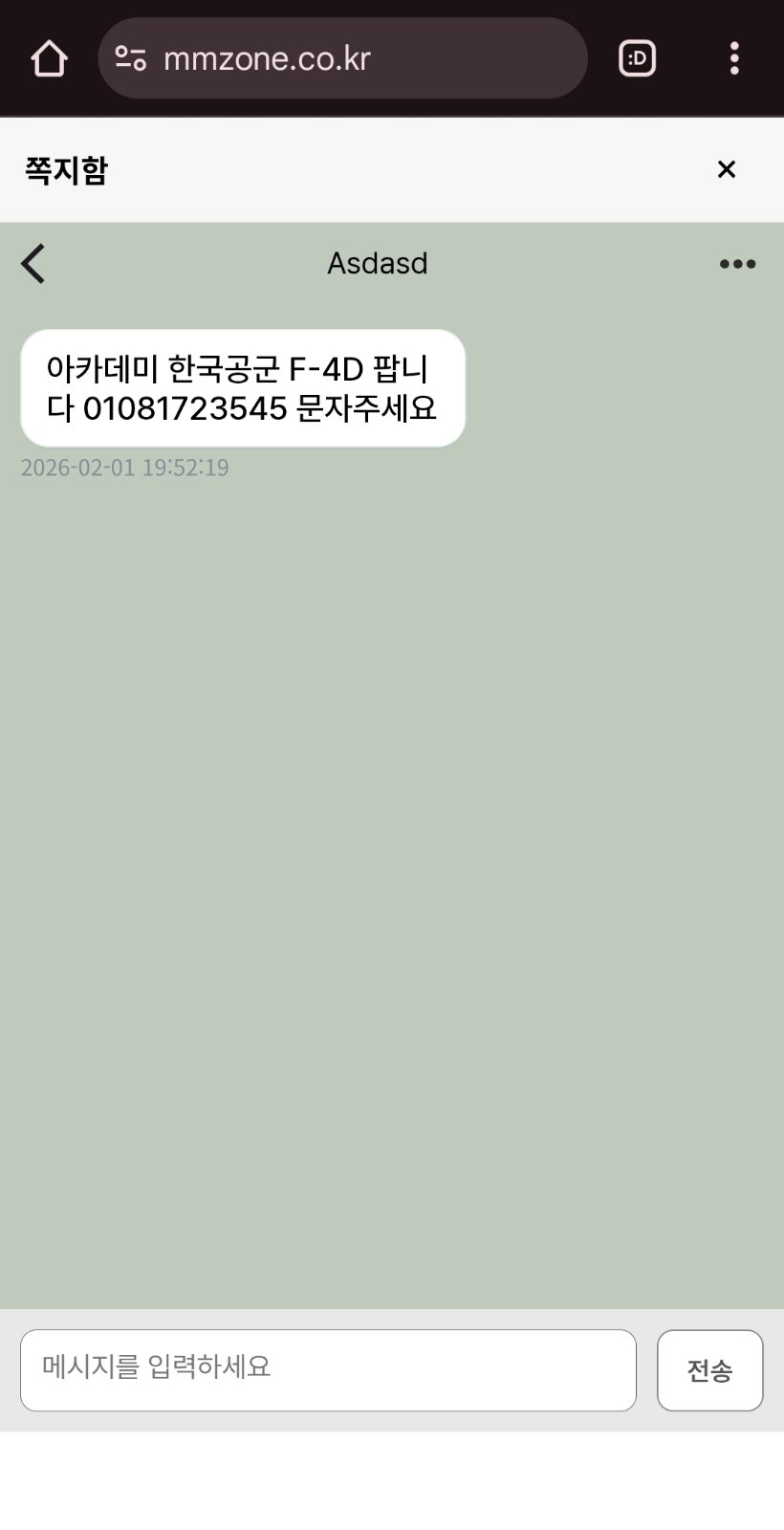Open the three-dot chat options menu
Screen dimensions: 784x1530
click(737, 264)
